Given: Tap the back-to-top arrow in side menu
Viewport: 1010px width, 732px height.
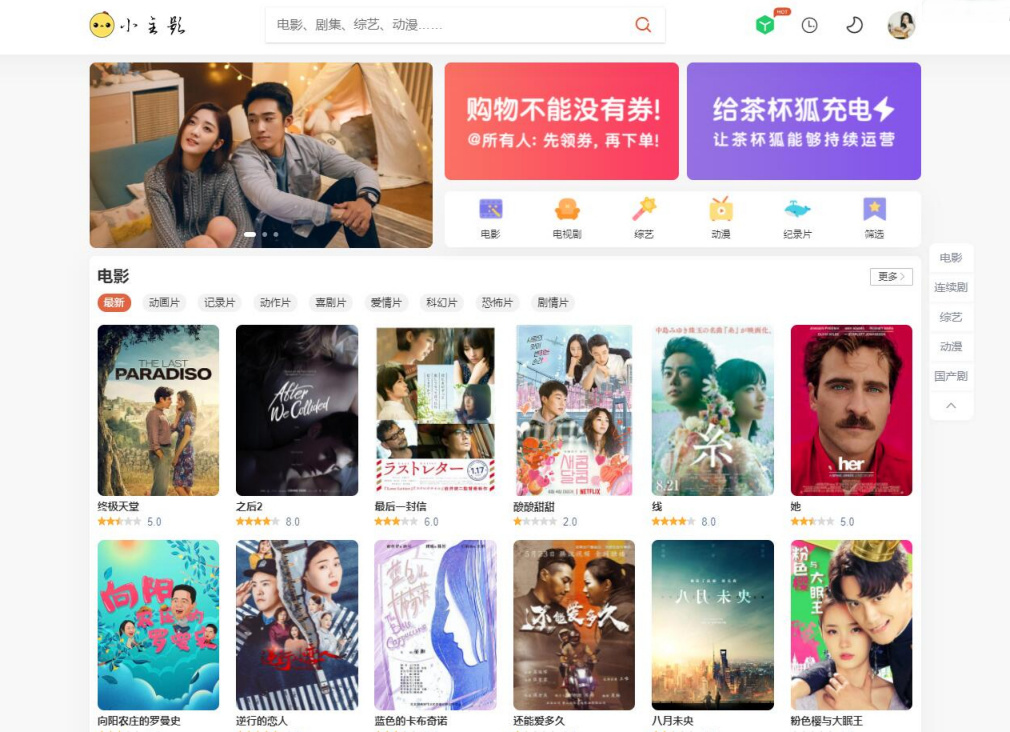Looking at the screenshot, I should tap(950, 405).
